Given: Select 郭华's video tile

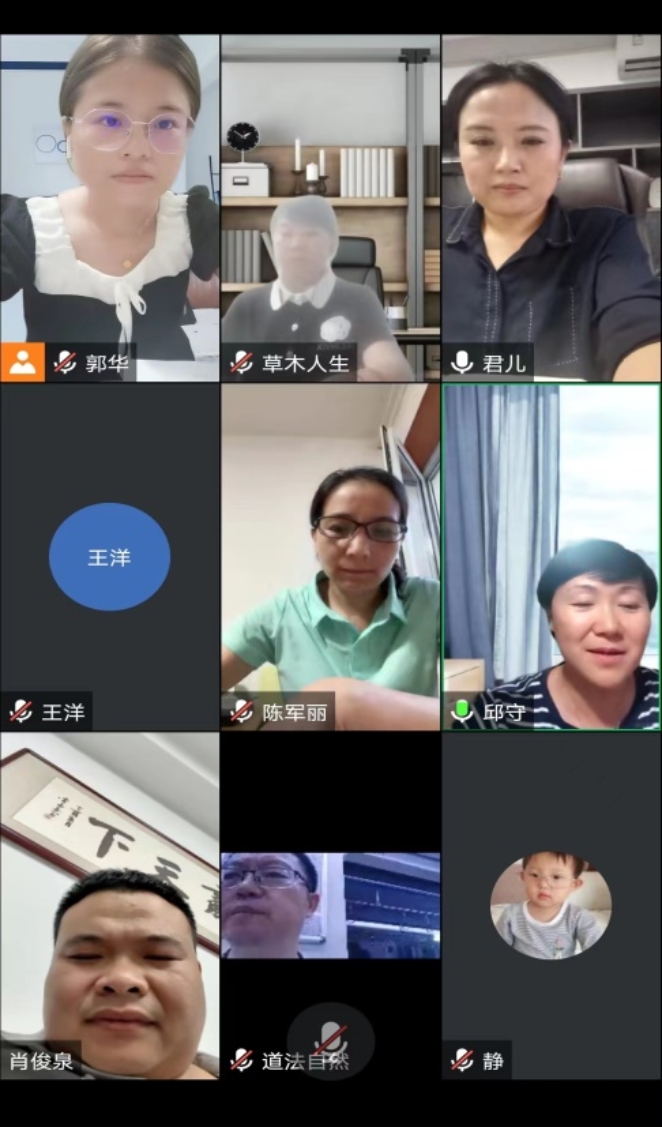Looking at the screenshot, I should click(x=110, y=208).
